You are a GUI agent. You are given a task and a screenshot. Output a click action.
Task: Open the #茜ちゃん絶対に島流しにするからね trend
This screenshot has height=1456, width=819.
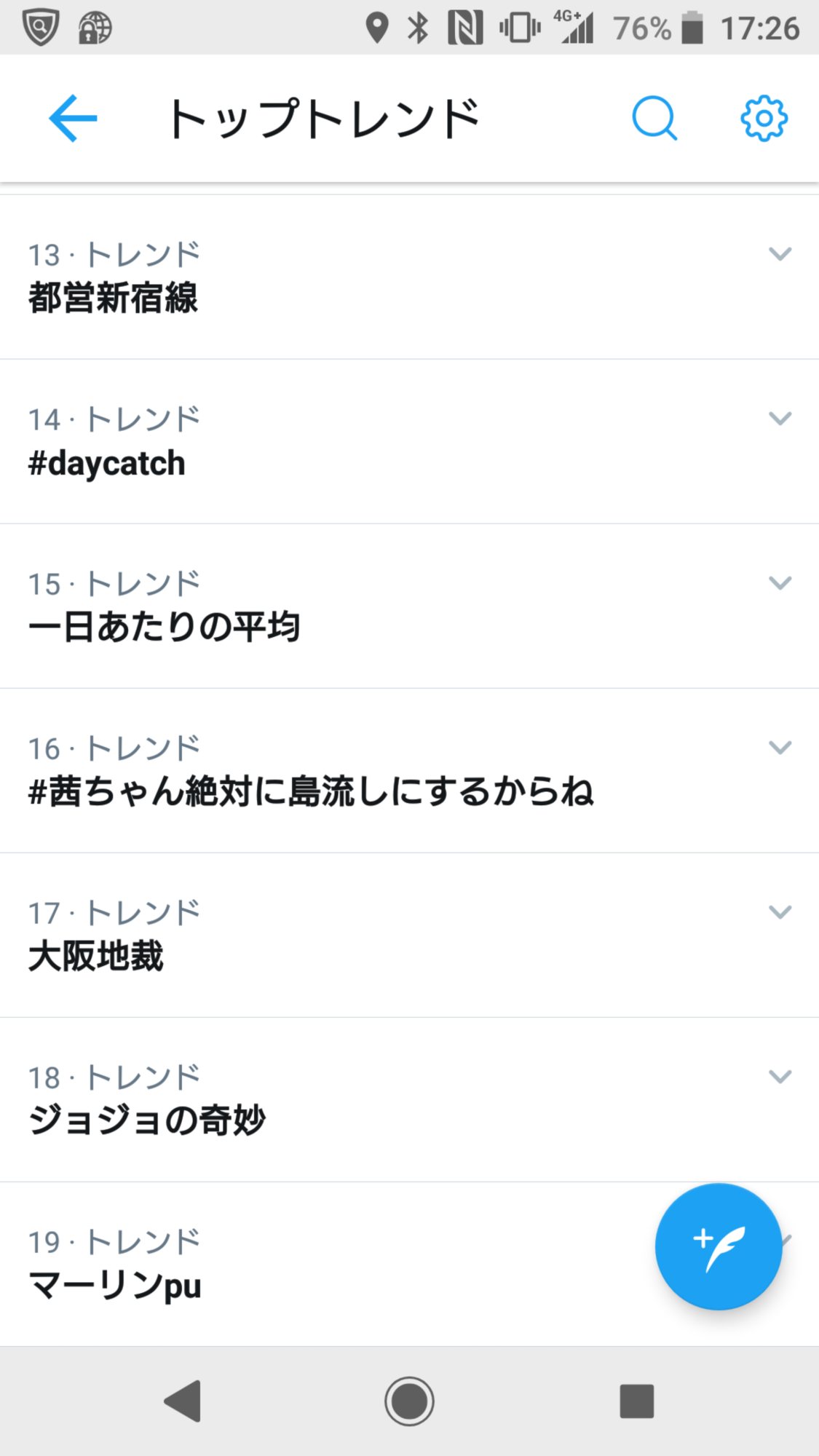[x=311, y=792]
